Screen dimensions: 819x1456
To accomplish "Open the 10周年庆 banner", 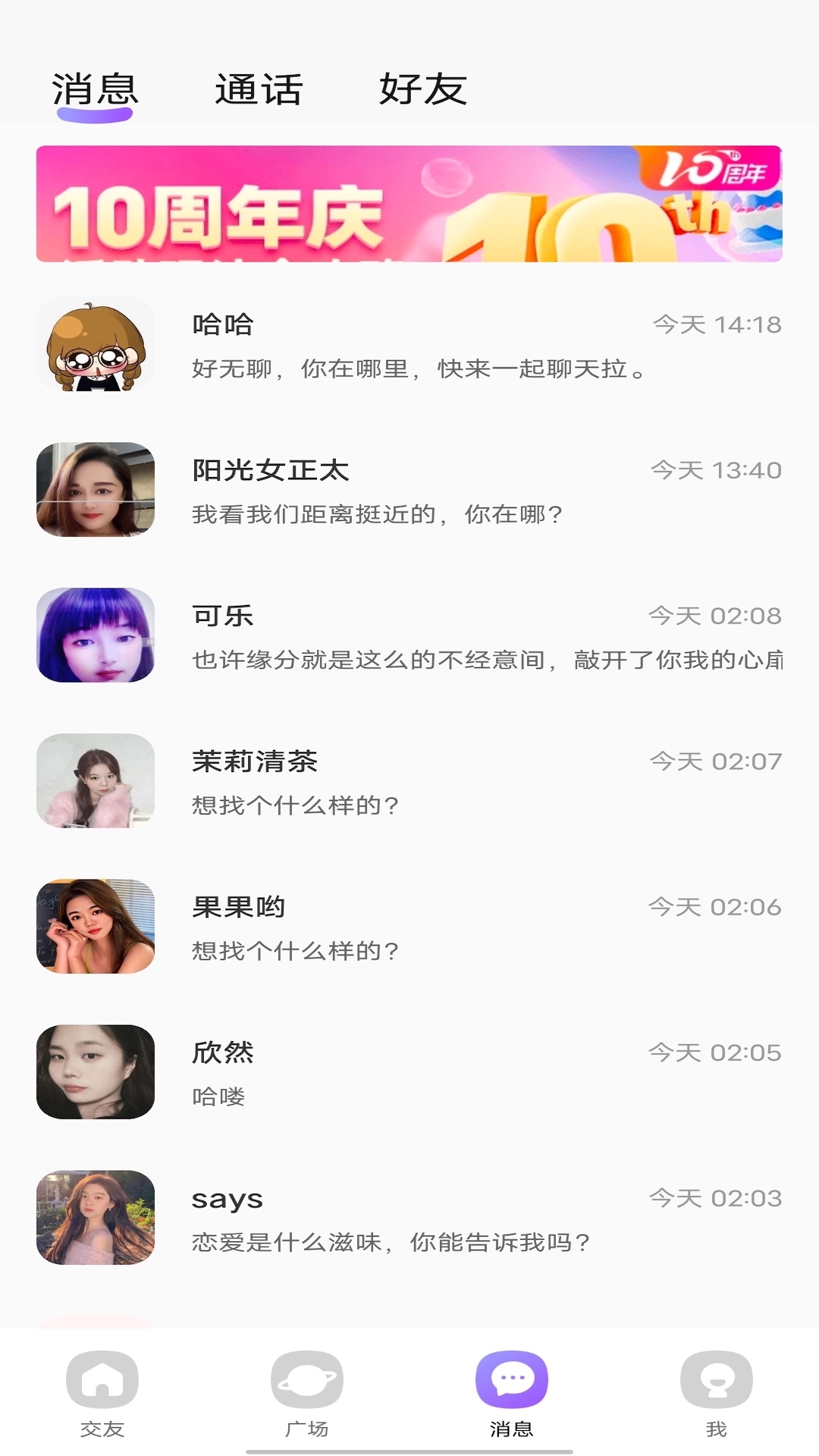I will [409, 204].
